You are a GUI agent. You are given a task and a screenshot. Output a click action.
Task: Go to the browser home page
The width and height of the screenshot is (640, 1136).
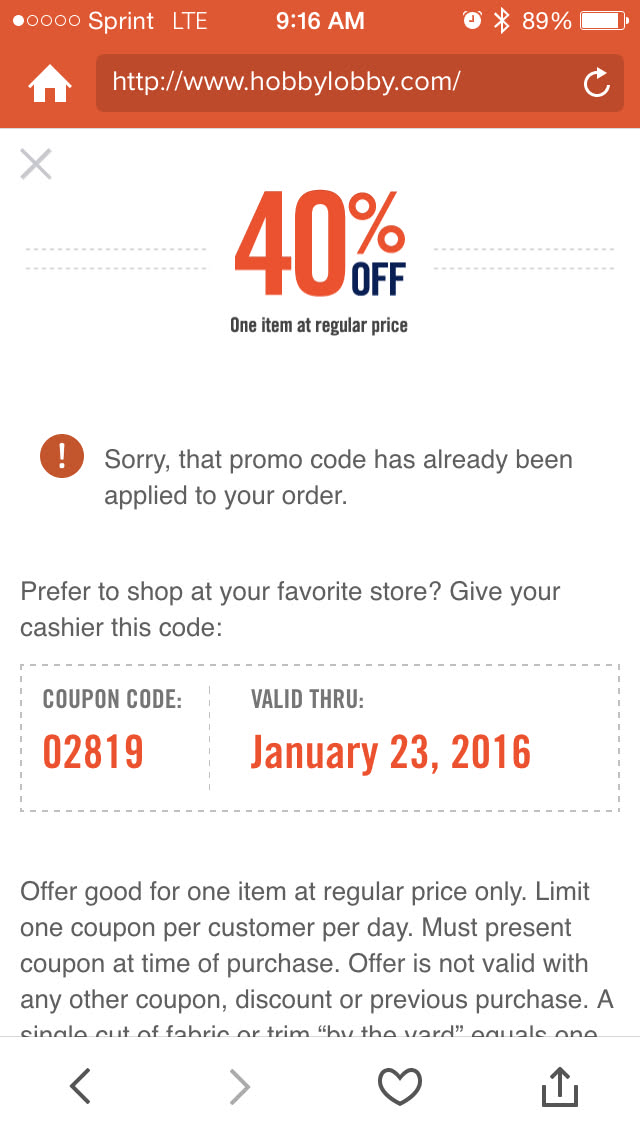click(x=50, y=84)
